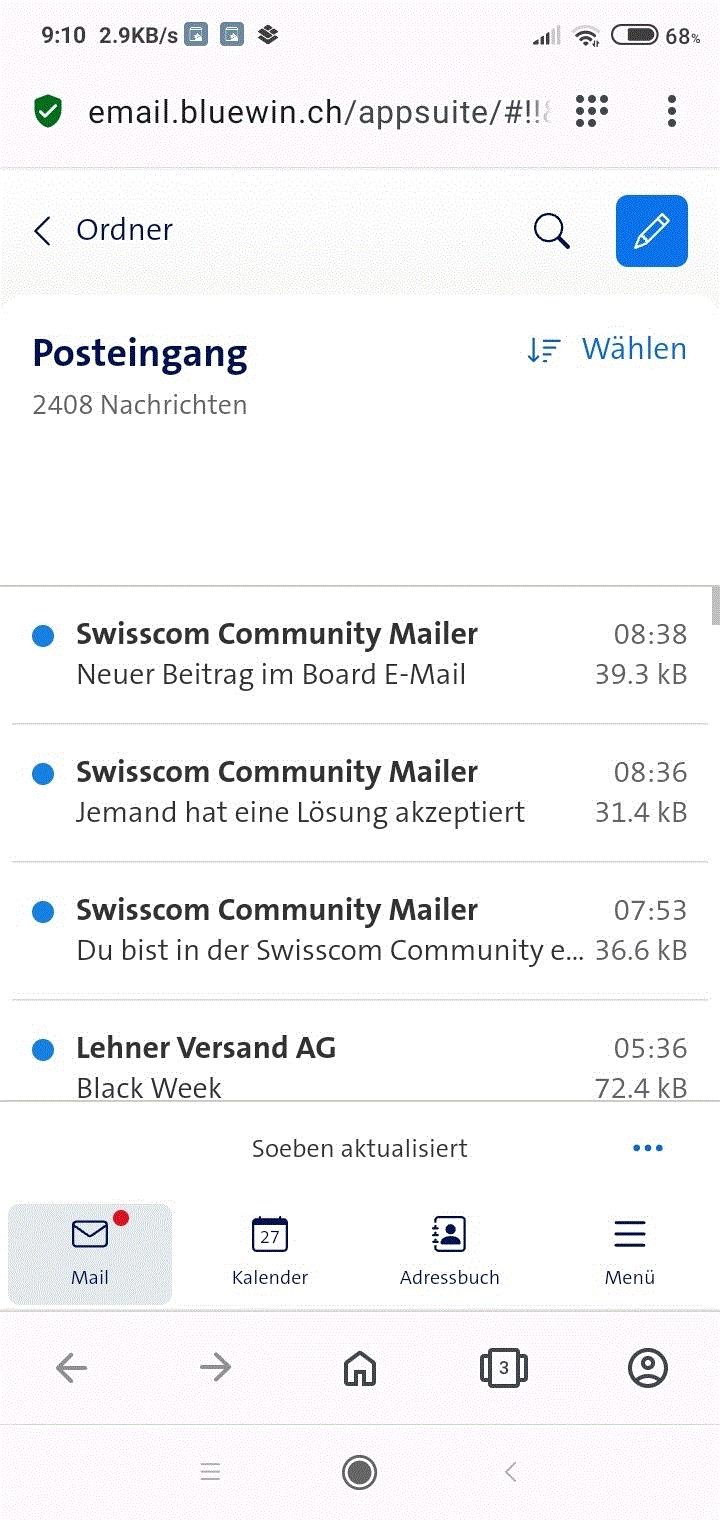Viewport: 720px width, 1520px height.
Task: Collapse back to Ordner with the chevron
Action: (x=41, y=230)
